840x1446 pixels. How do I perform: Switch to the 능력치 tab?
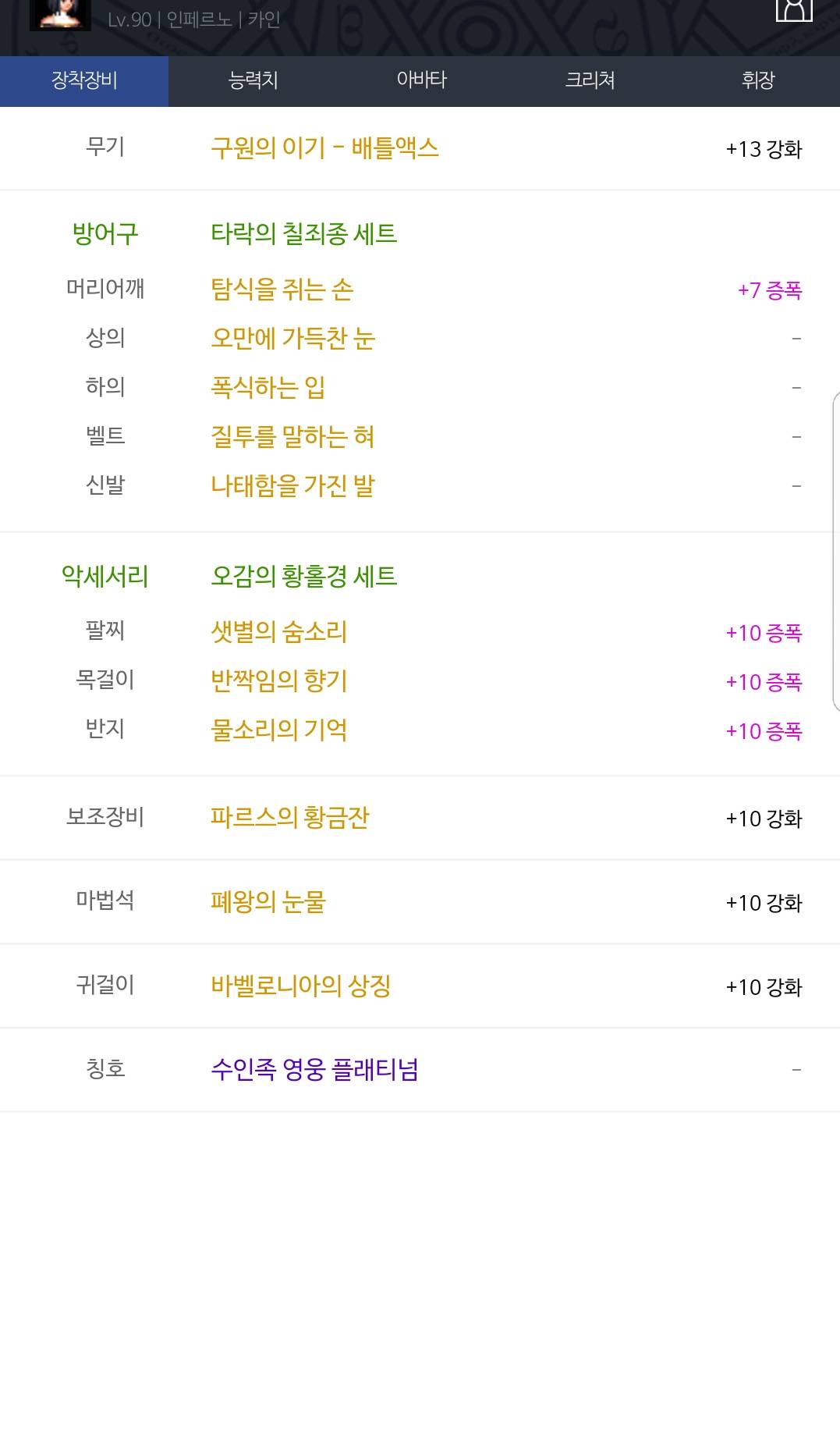tap(253, 80)
